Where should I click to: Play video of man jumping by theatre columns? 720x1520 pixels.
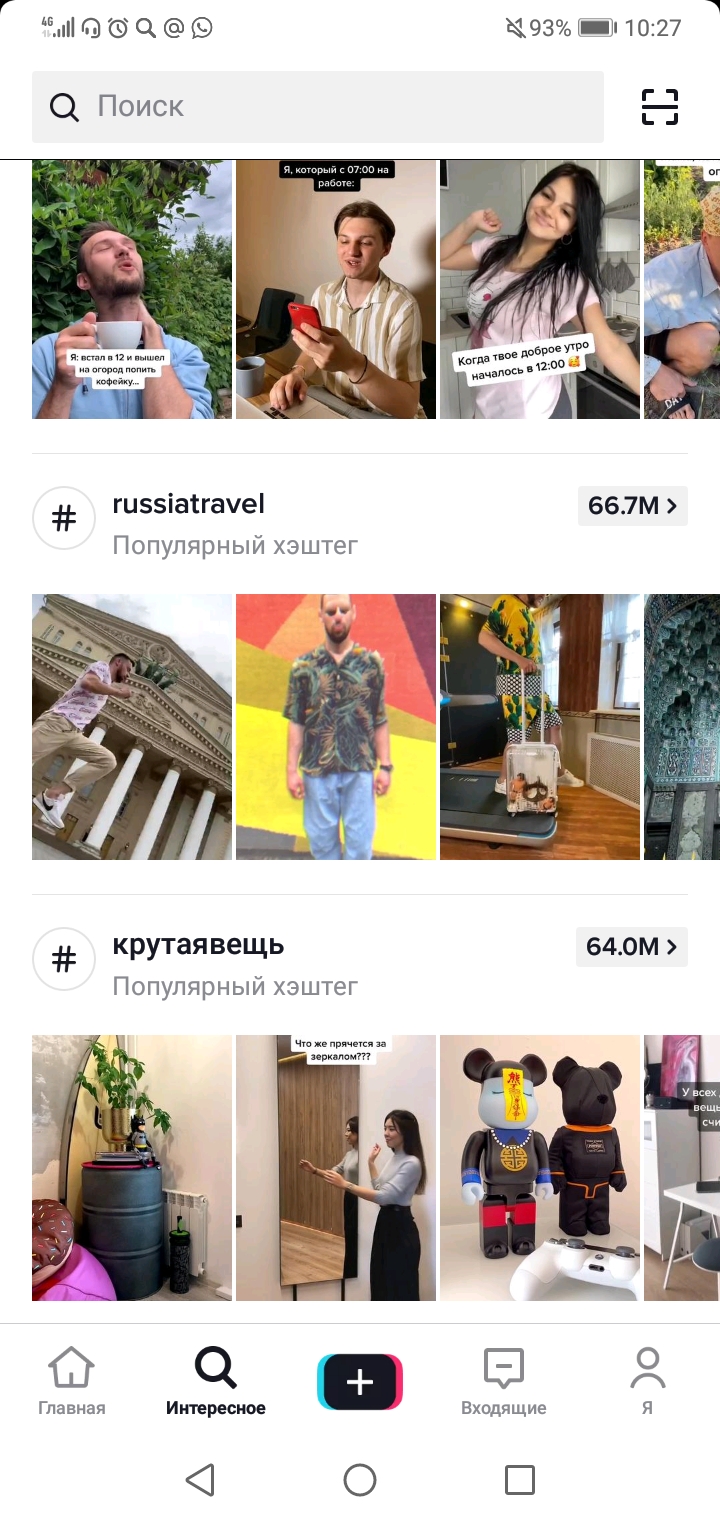(132, 727)
